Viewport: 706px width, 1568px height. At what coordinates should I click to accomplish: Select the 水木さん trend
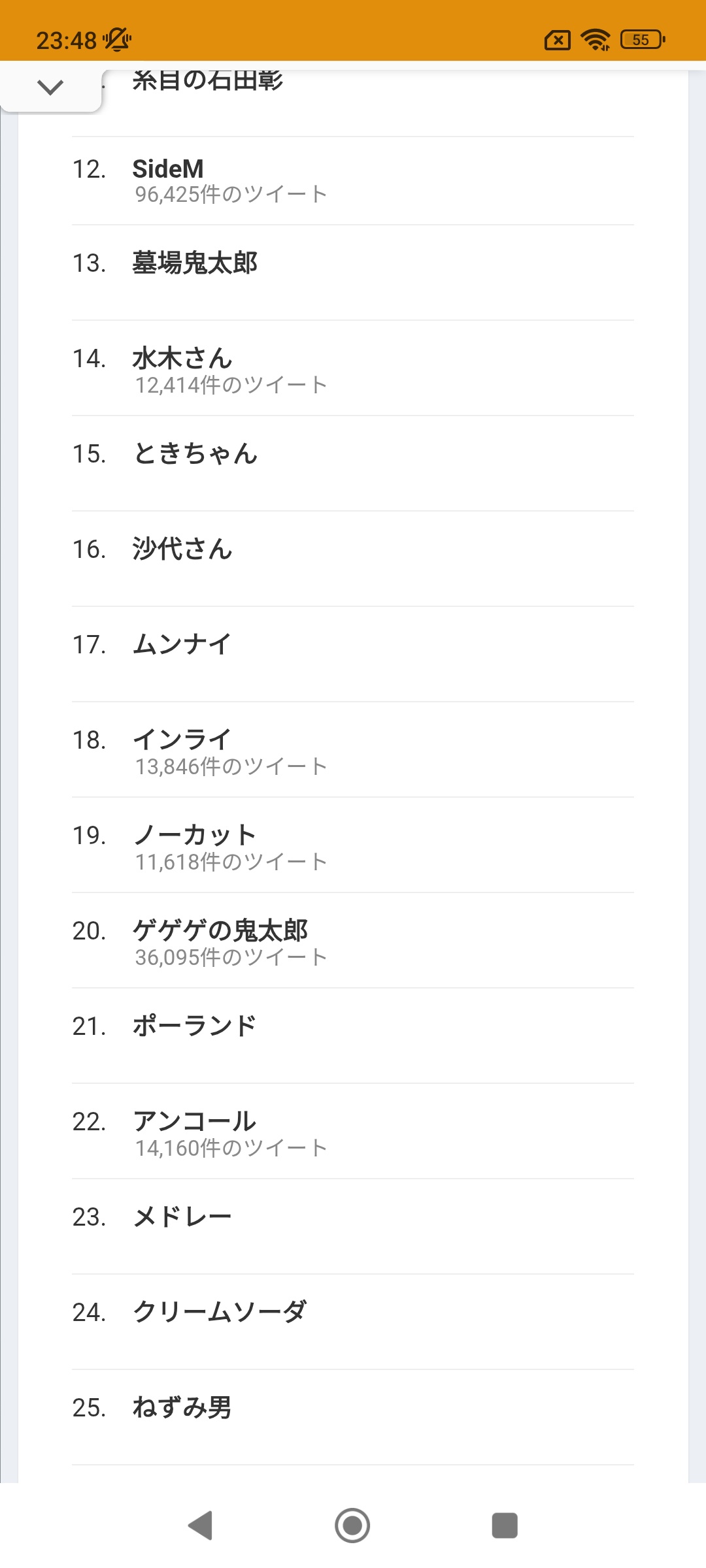(x=353, y=368)
